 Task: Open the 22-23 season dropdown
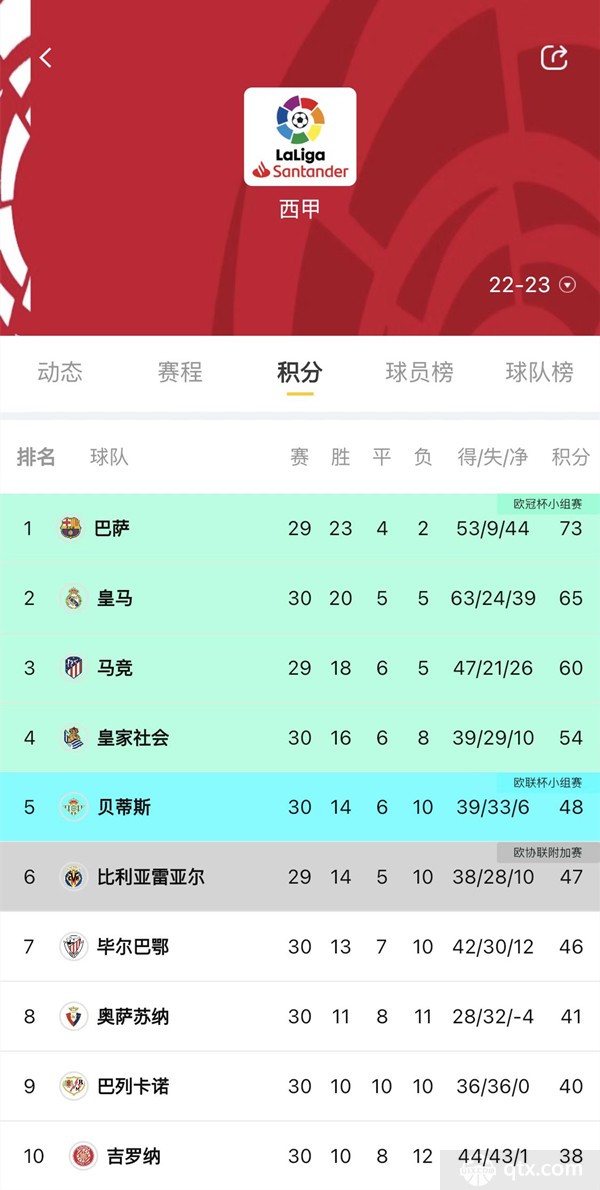532,285
